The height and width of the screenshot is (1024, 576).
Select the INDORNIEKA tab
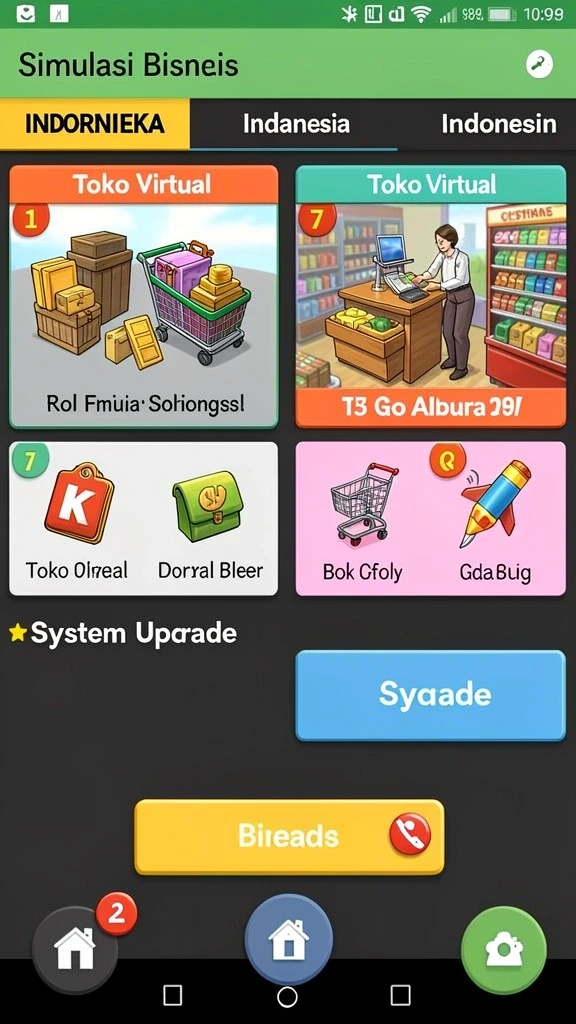pyautogui.click(x=95, y=123)
